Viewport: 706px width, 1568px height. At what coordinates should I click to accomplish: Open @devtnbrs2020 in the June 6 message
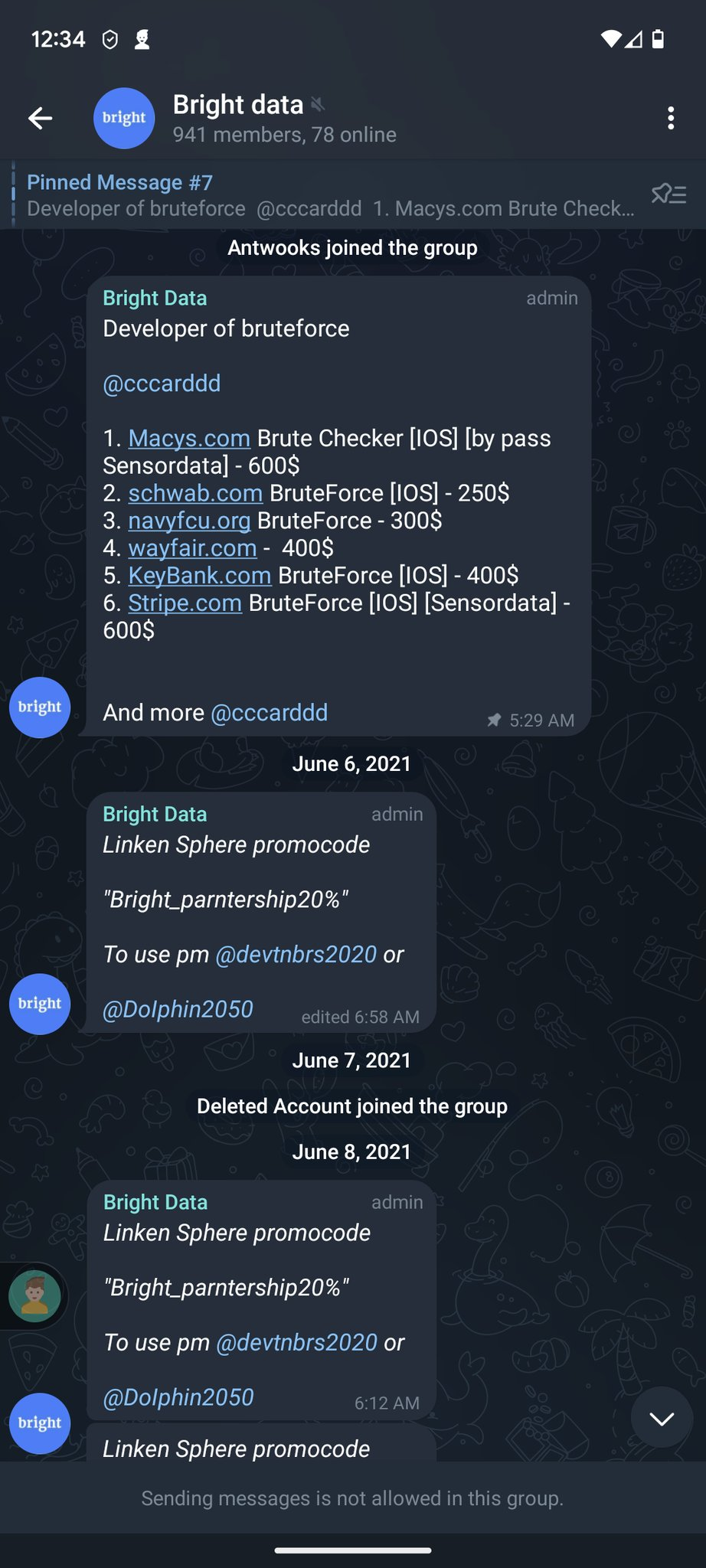[296, 955]
